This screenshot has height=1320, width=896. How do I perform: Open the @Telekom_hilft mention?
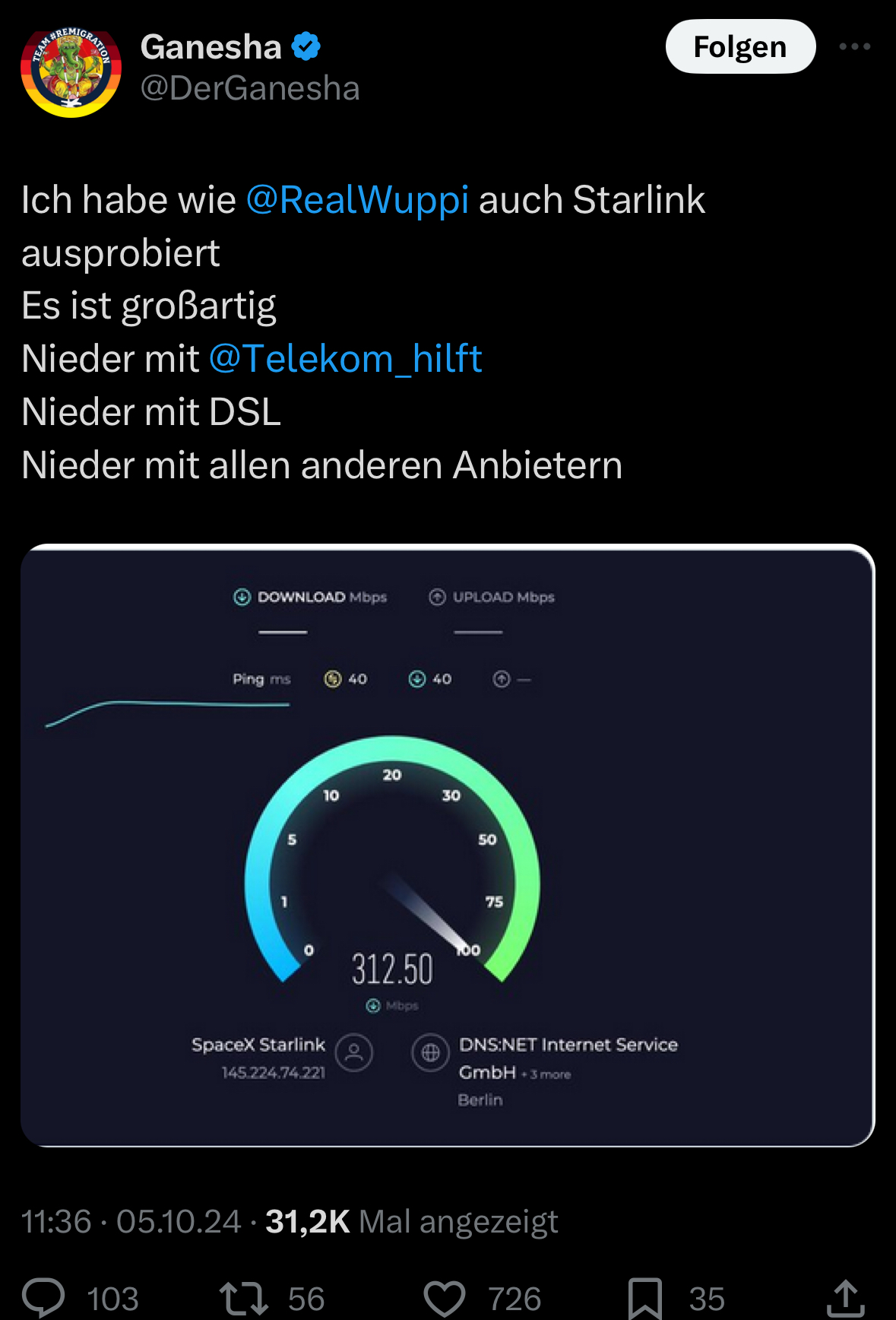click(345, 359)
